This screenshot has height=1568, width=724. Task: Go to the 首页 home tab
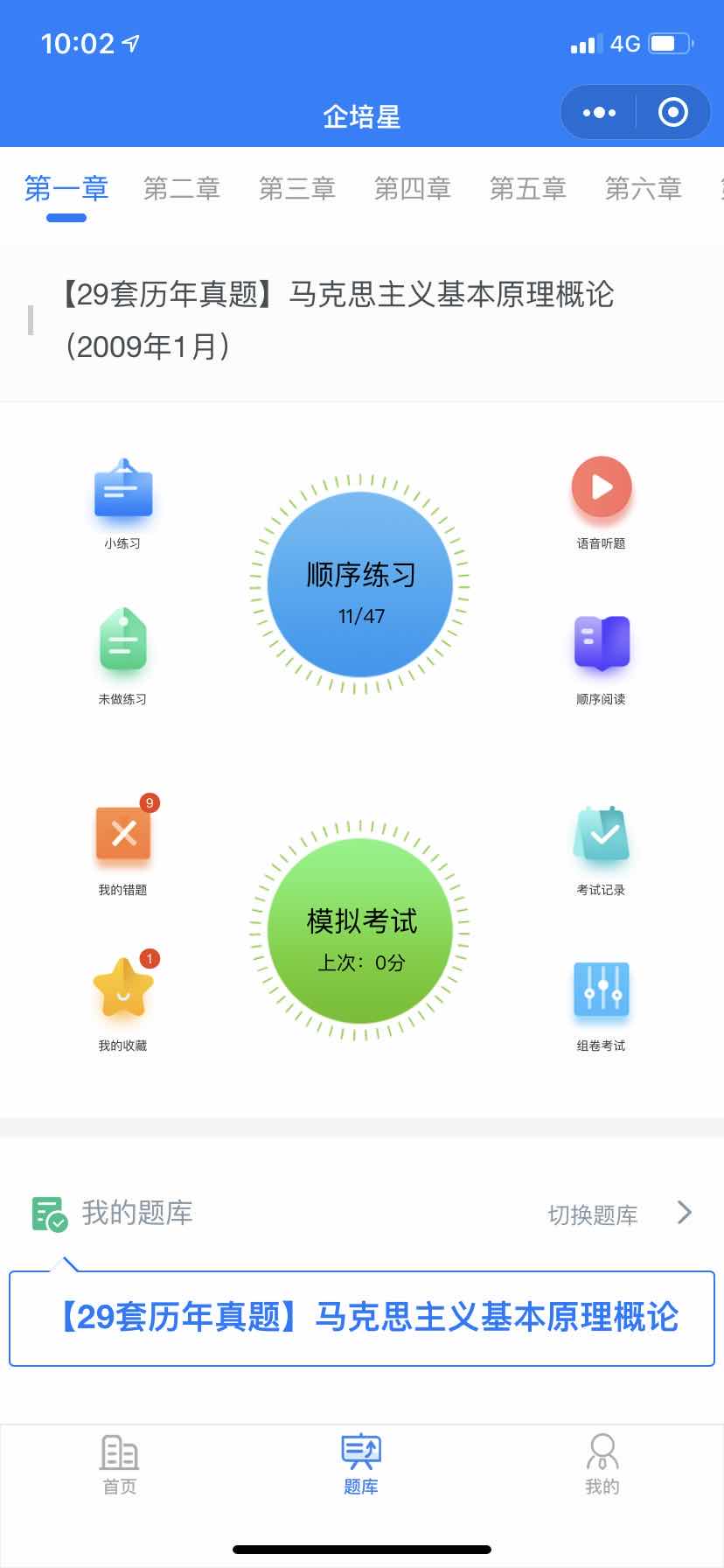click(120, 1465)
